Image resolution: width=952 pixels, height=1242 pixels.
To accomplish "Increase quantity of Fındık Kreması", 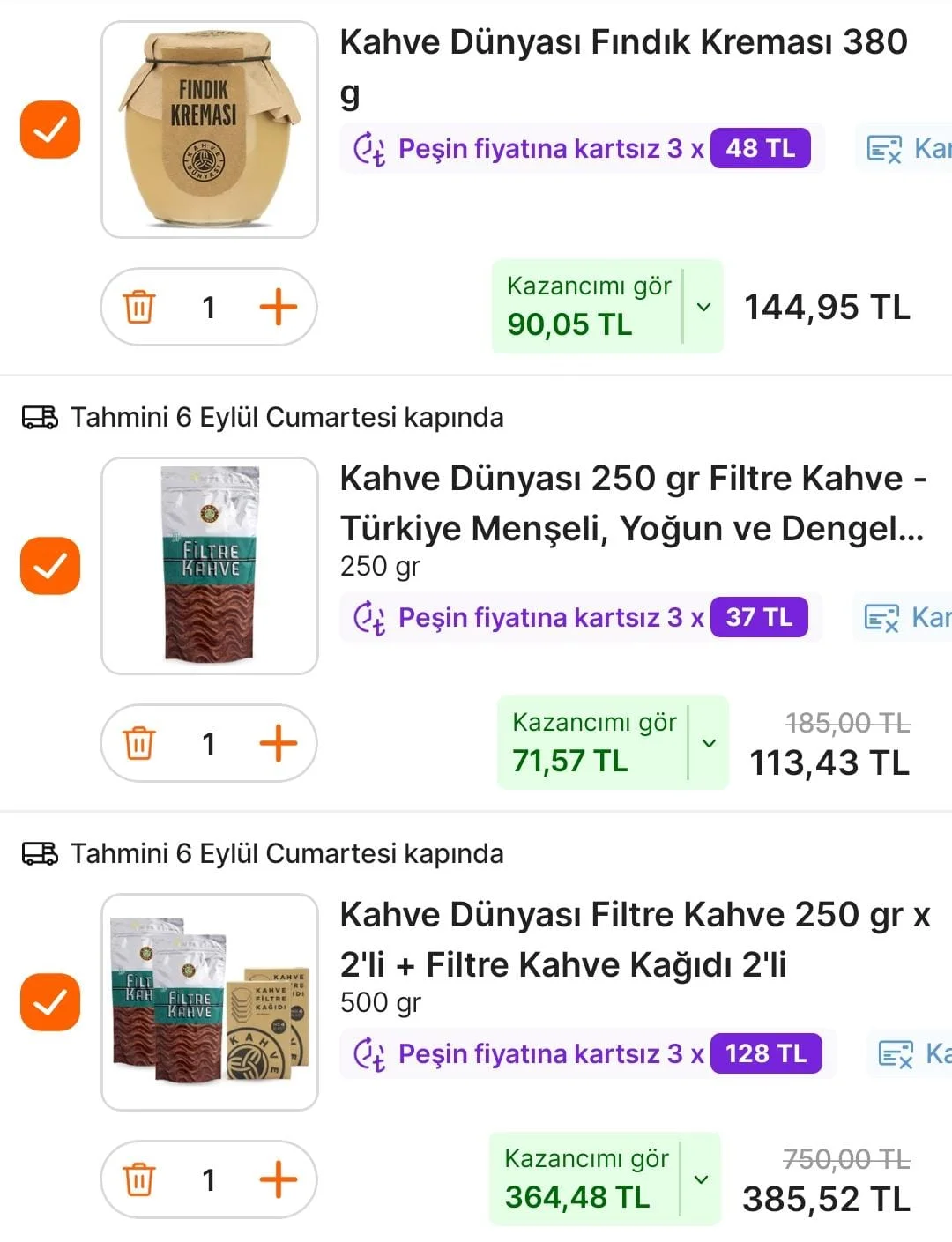I will pyautogui.click(x=279, y=308).
